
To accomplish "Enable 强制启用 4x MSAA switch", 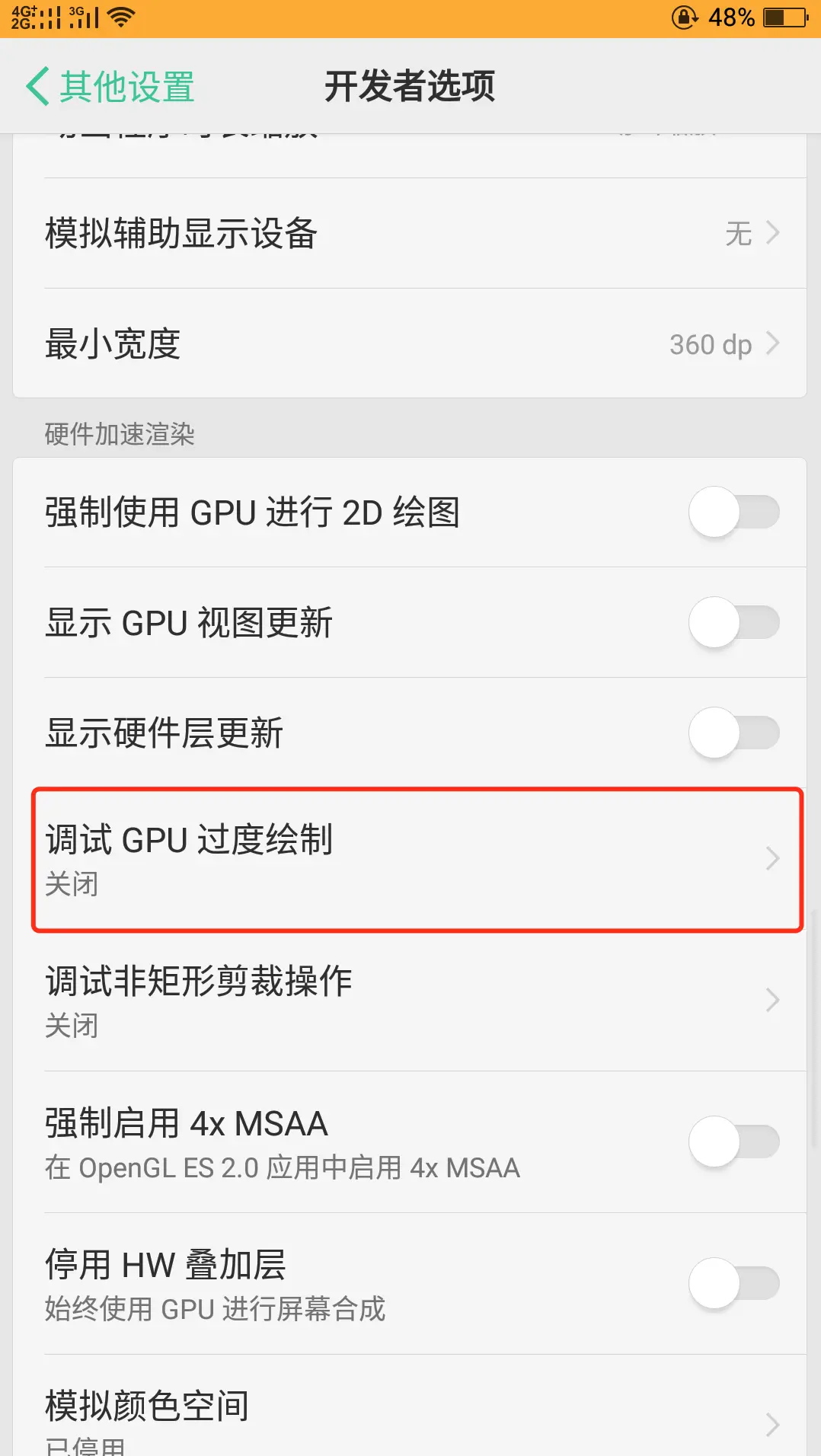I will click(x=734, y=1141).
